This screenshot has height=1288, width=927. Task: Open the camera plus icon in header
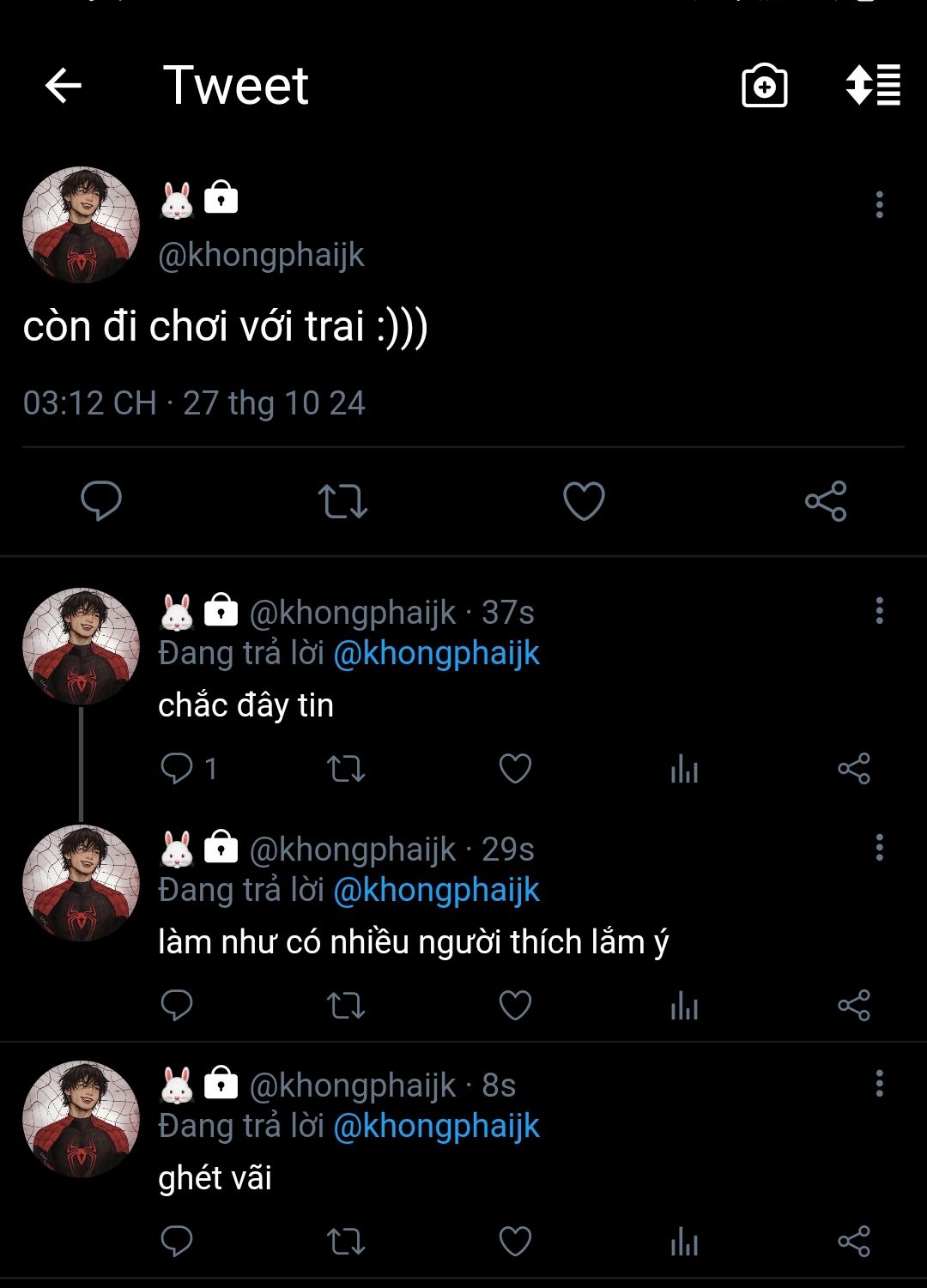point(764,86)
